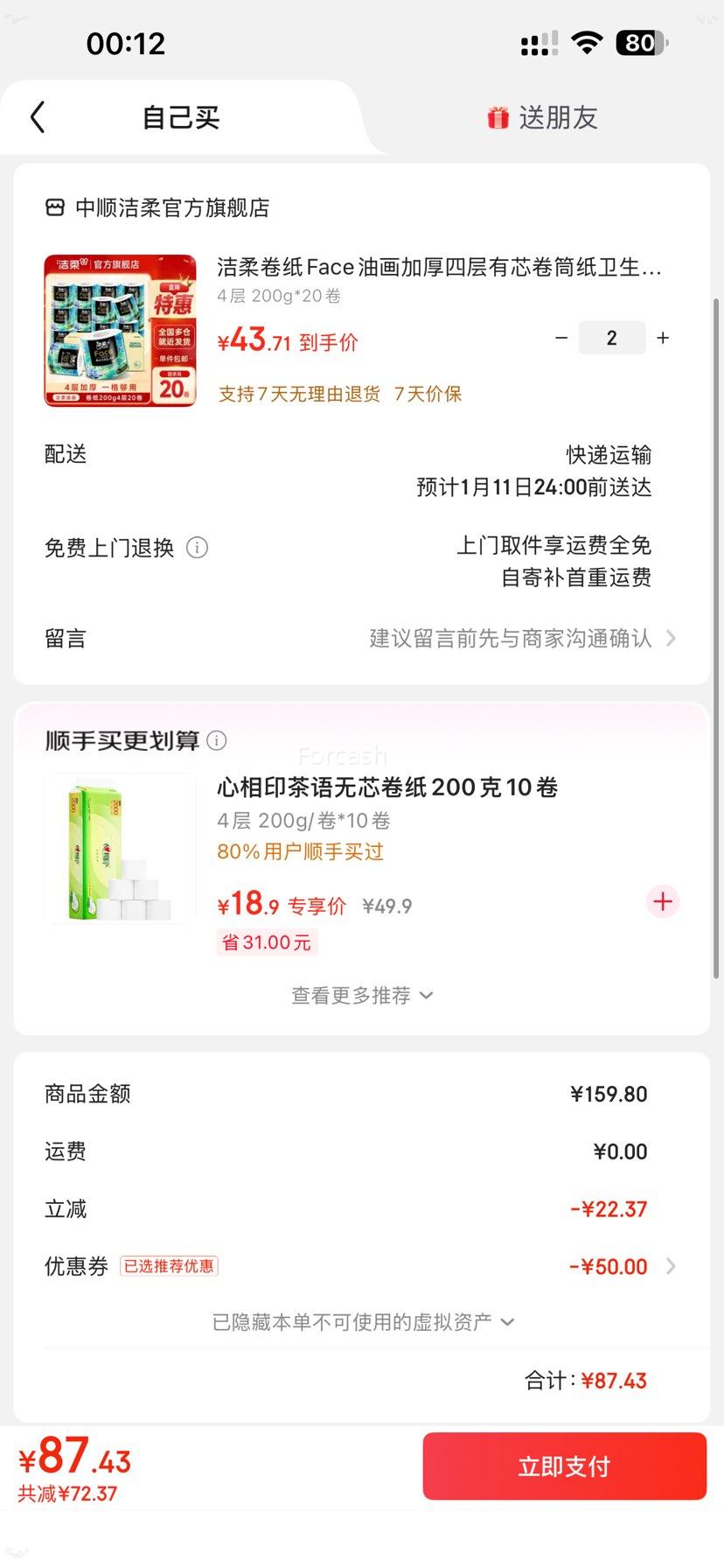Tap the store icon beside 中顺洁柔官方旗舰店
724x1568 pixels.
54,207
